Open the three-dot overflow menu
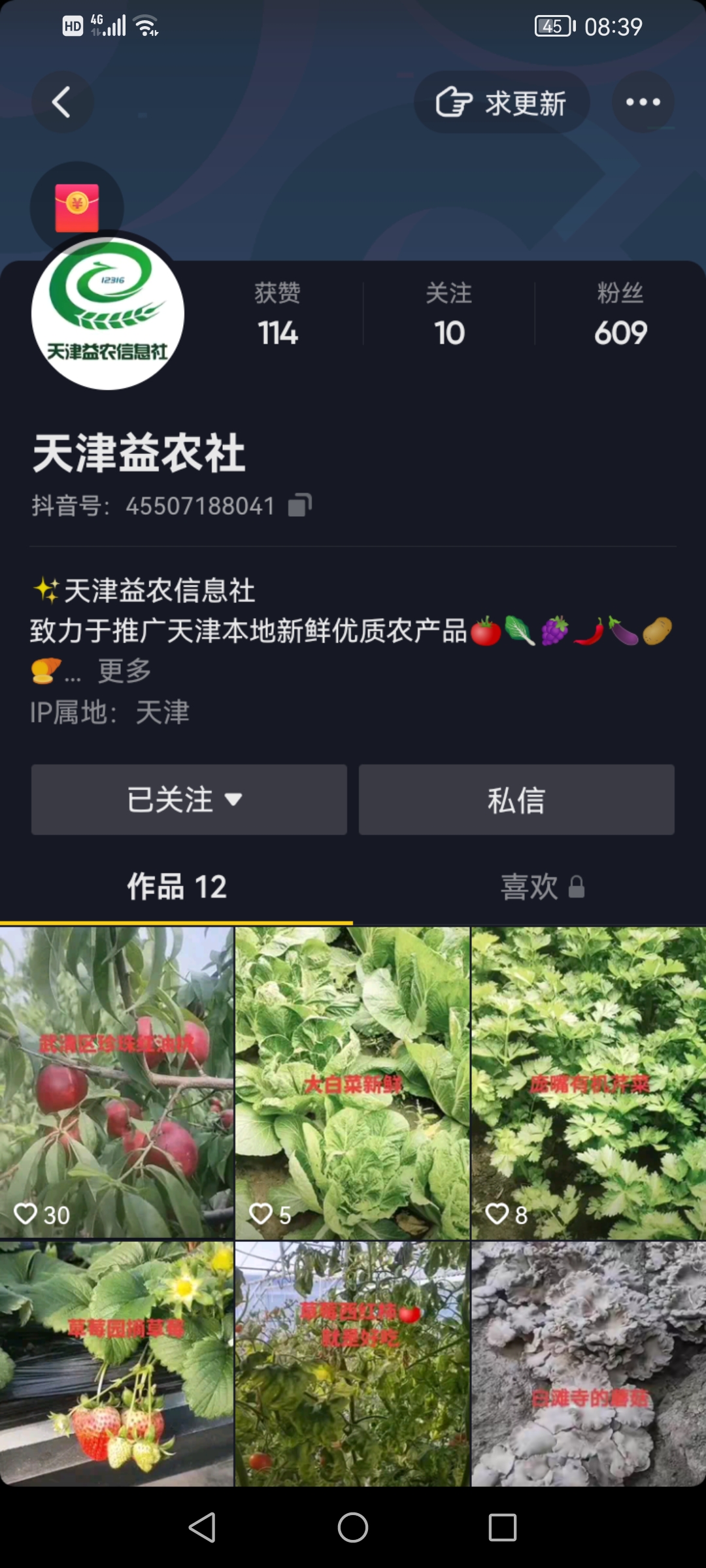Image resolution: width=706 pixels, height=1568 pixels. pyautogui.click(x=643, y=103)
